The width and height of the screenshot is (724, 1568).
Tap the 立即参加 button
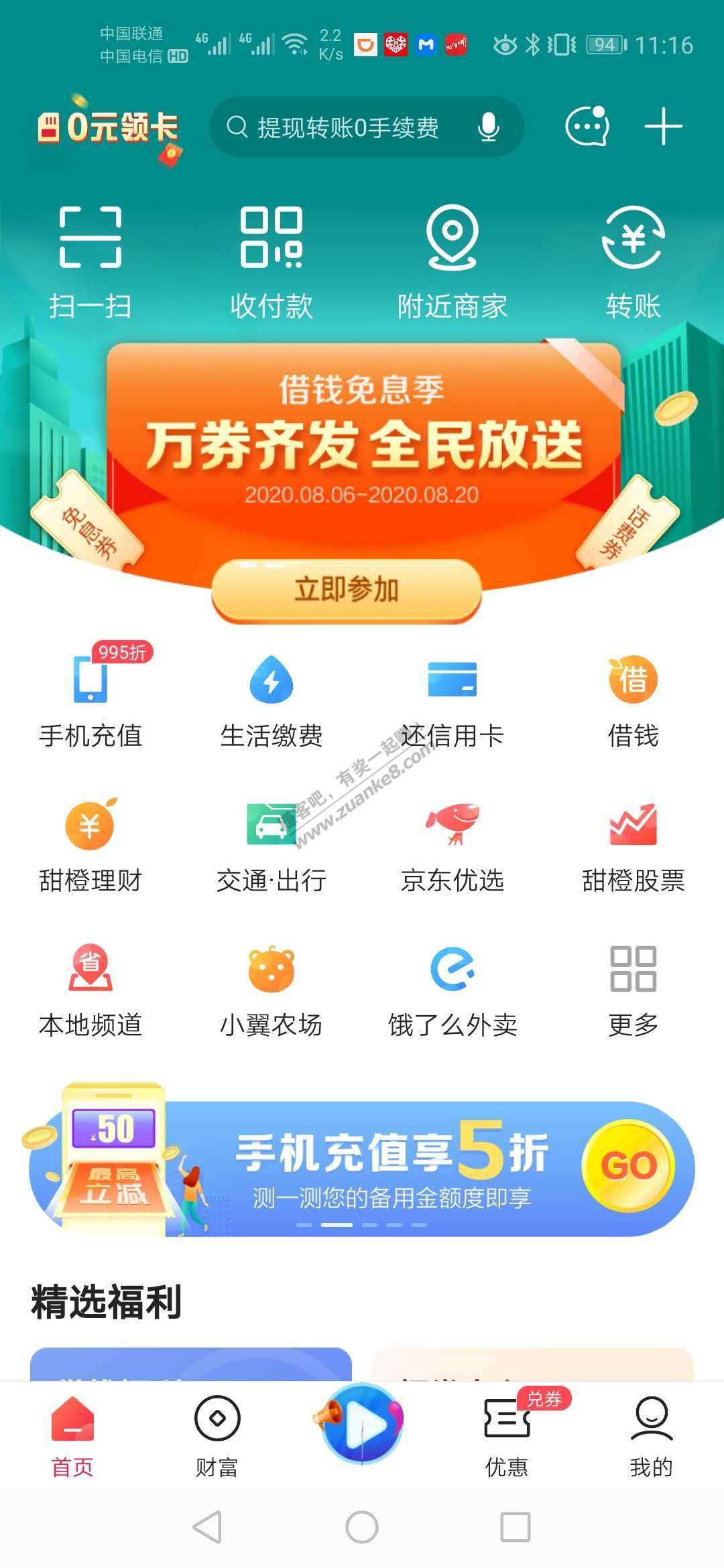click(x=347, y=590)
